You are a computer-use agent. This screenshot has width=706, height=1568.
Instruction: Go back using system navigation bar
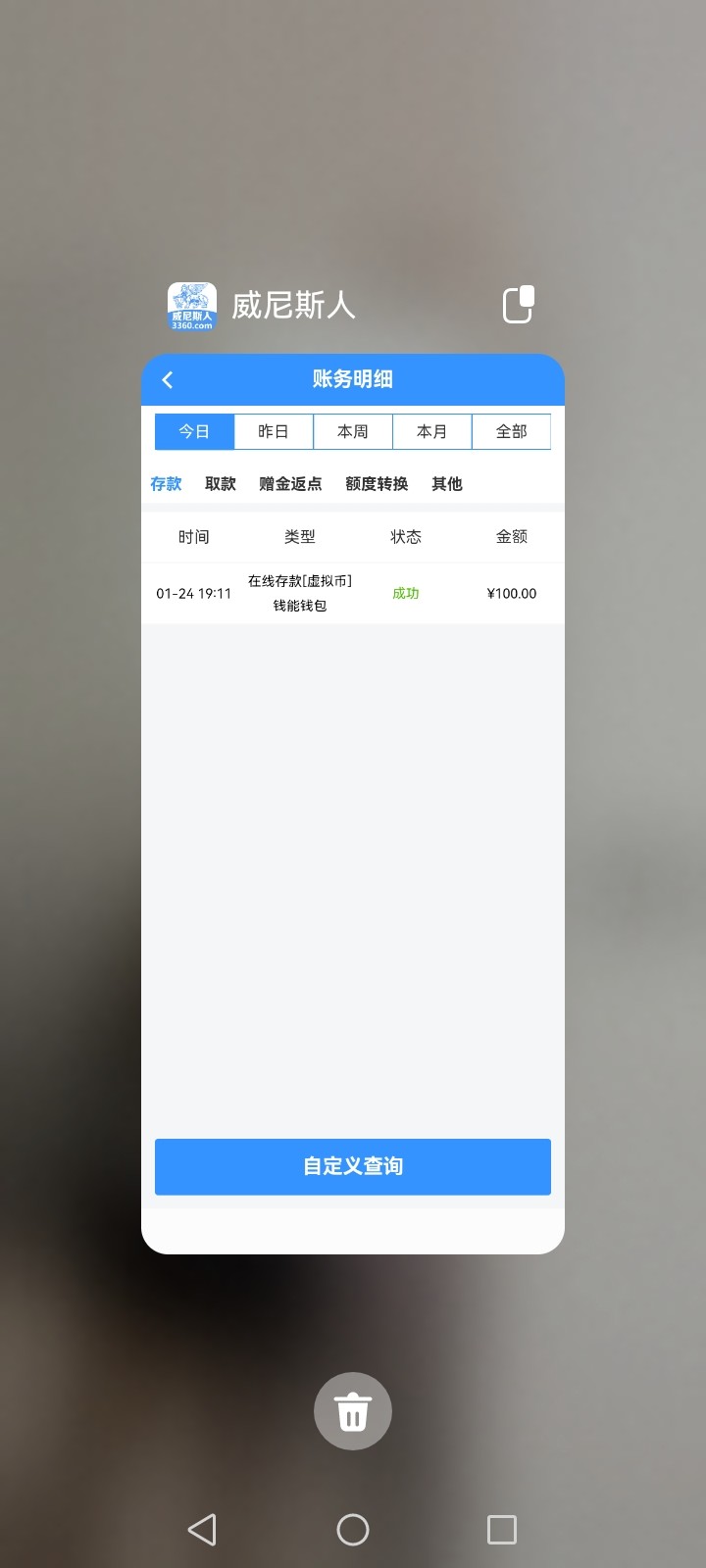point(202,1529)
